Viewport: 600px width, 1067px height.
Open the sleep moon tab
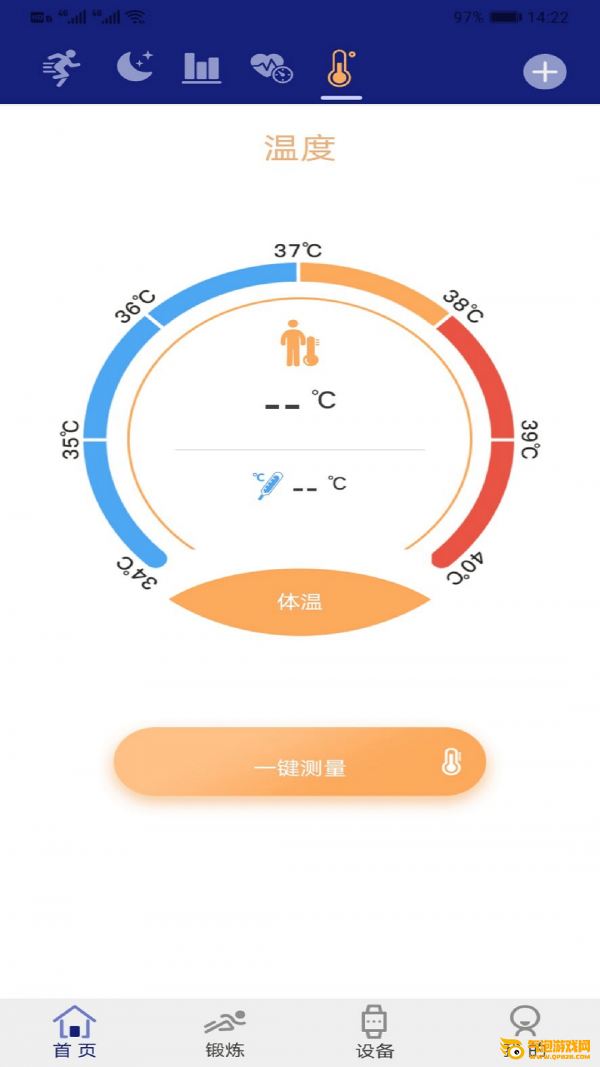pyautogui.click(x=135, y=67)
